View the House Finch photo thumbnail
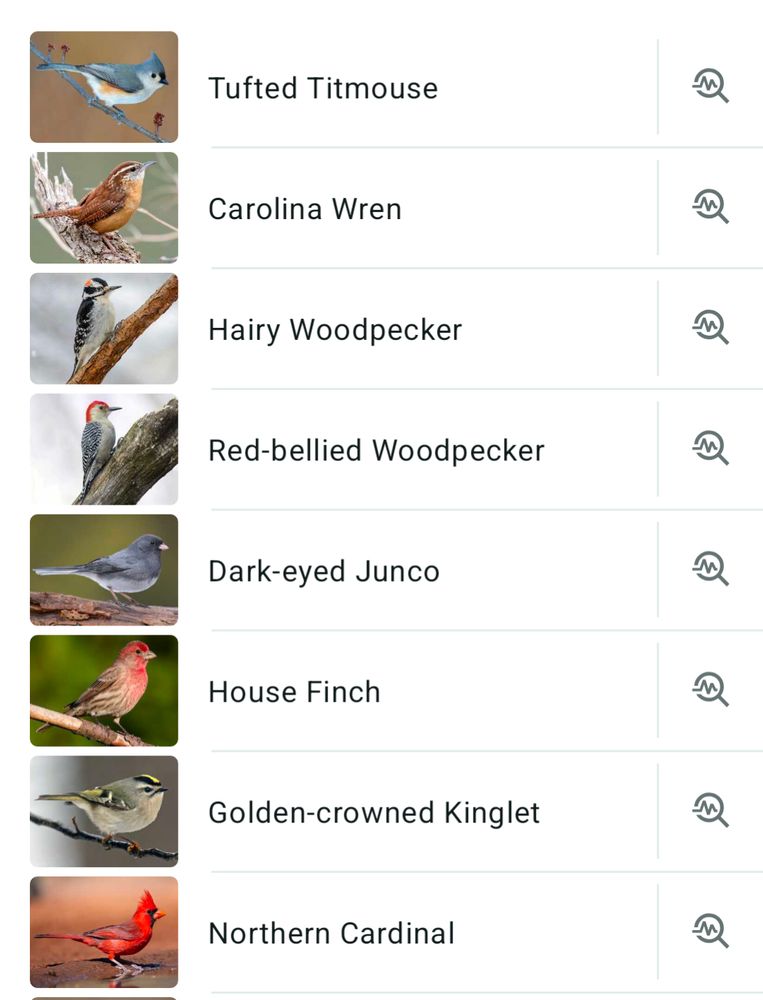The height and width of the screenshot is (1000, 763). (x=104, y=690)
